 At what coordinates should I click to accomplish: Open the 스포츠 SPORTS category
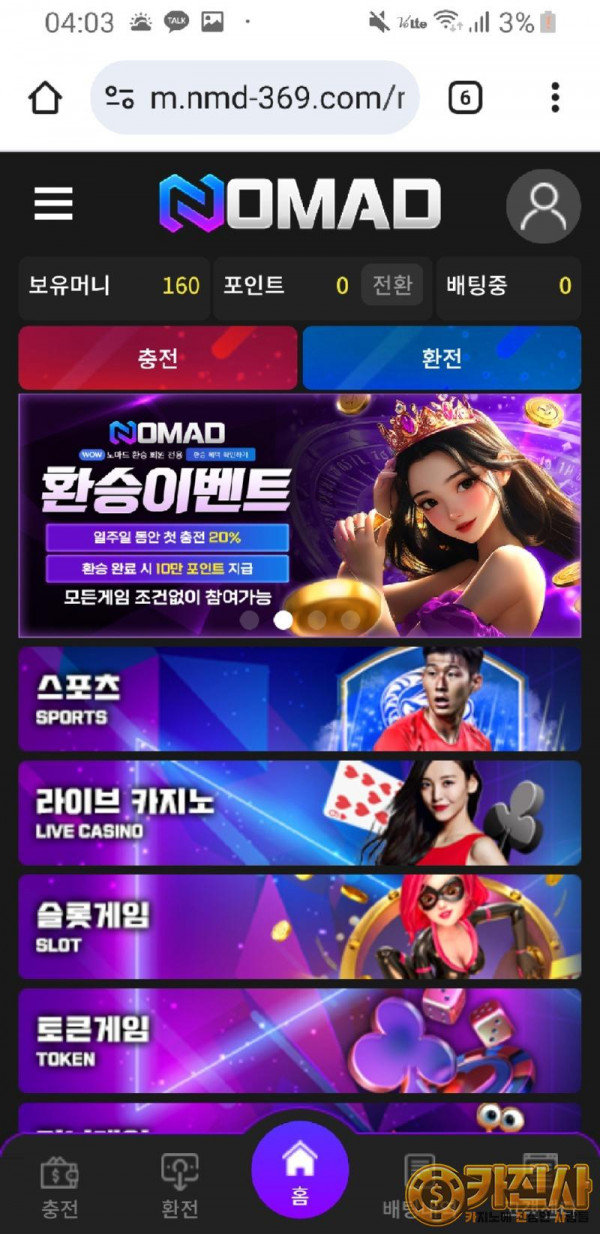pyautogui.click(x=299, y=699)
